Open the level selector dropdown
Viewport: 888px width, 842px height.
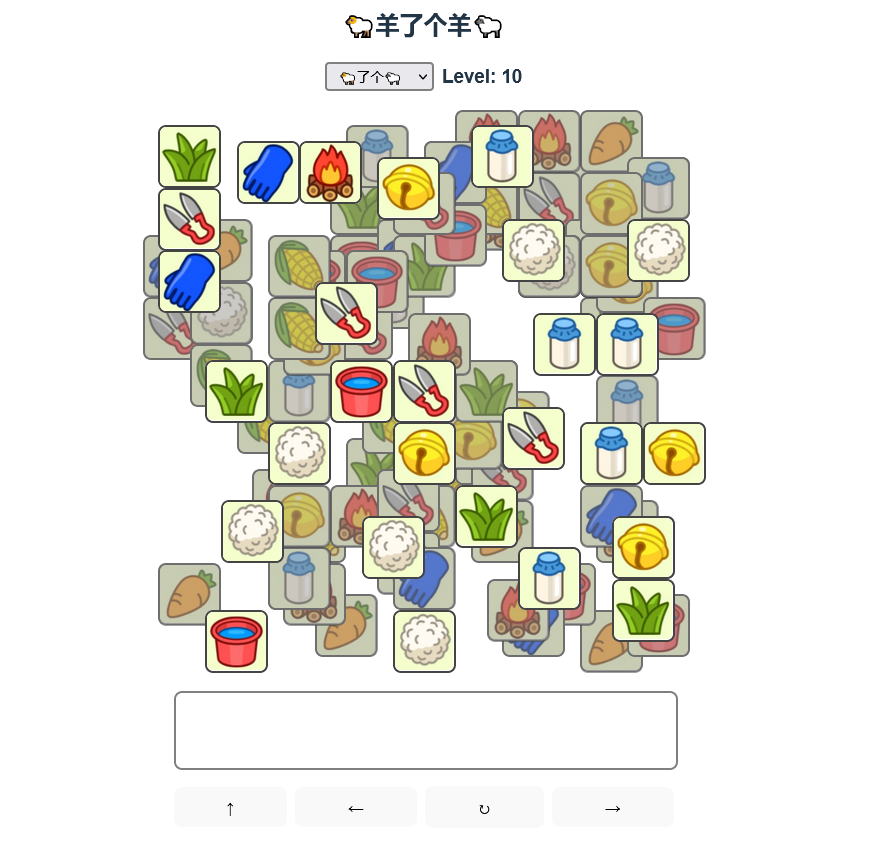point(379,77)
